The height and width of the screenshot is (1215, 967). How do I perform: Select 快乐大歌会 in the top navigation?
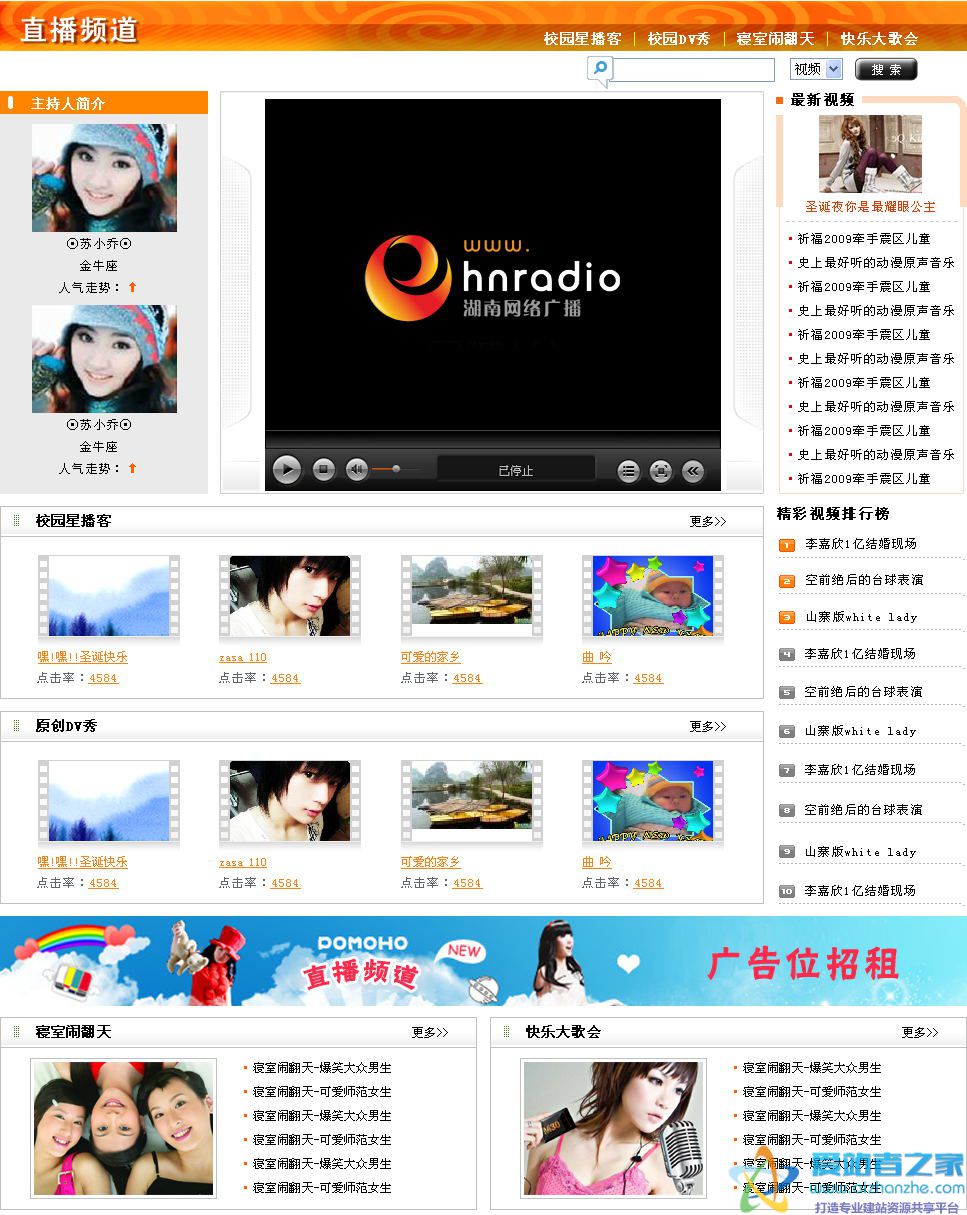[x=878, y=39]
